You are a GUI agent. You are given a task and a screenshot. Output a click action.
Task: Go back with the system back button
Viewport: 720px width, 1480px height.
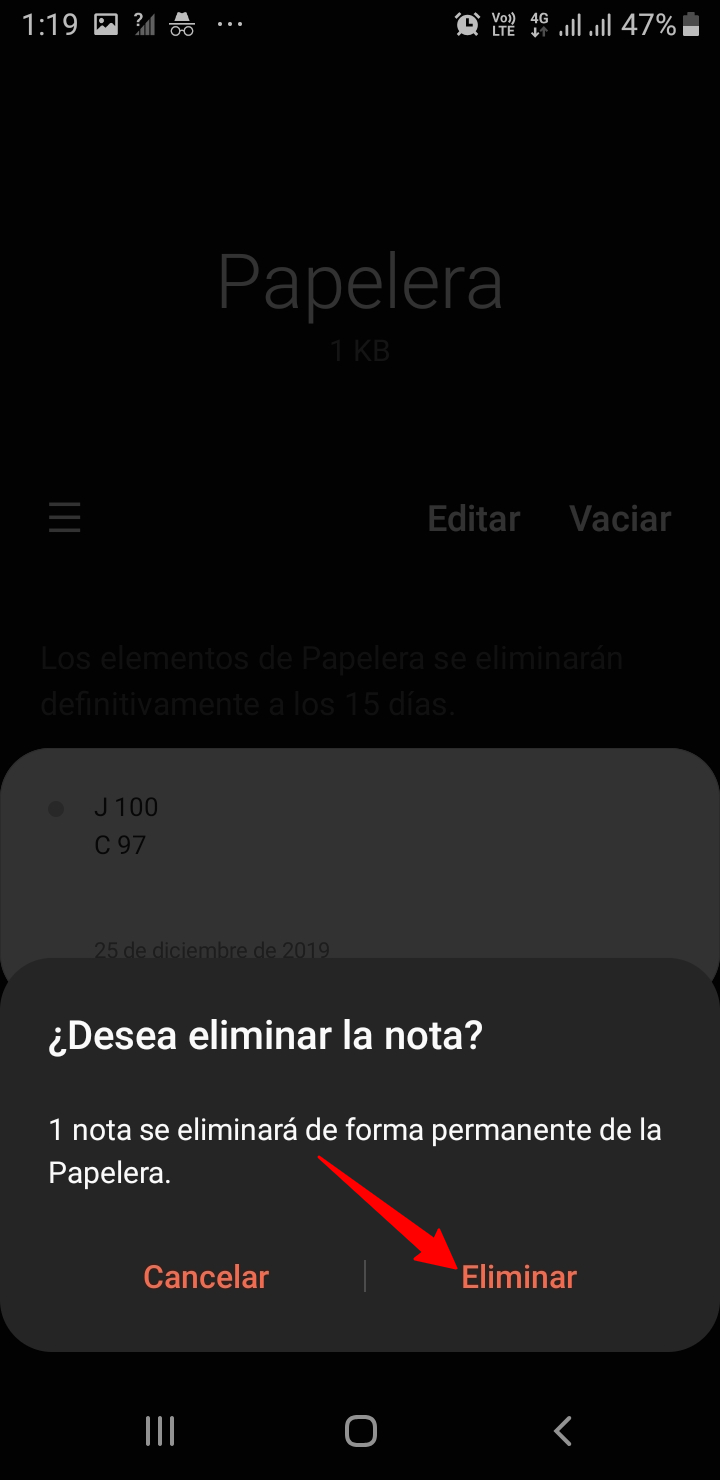(x=563, y=1431)
